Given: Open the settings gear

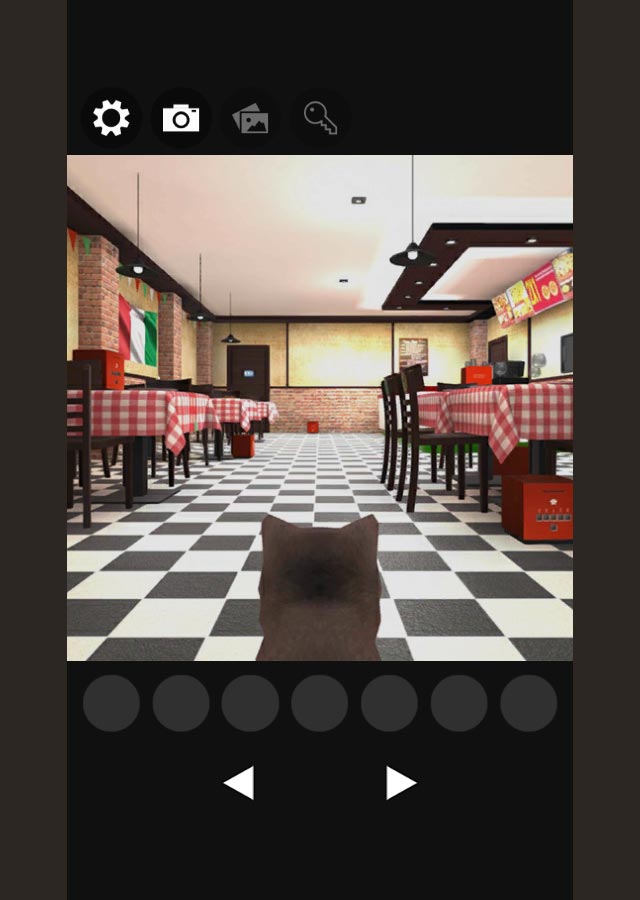Looking at the screenshot, I should point(111,119).
